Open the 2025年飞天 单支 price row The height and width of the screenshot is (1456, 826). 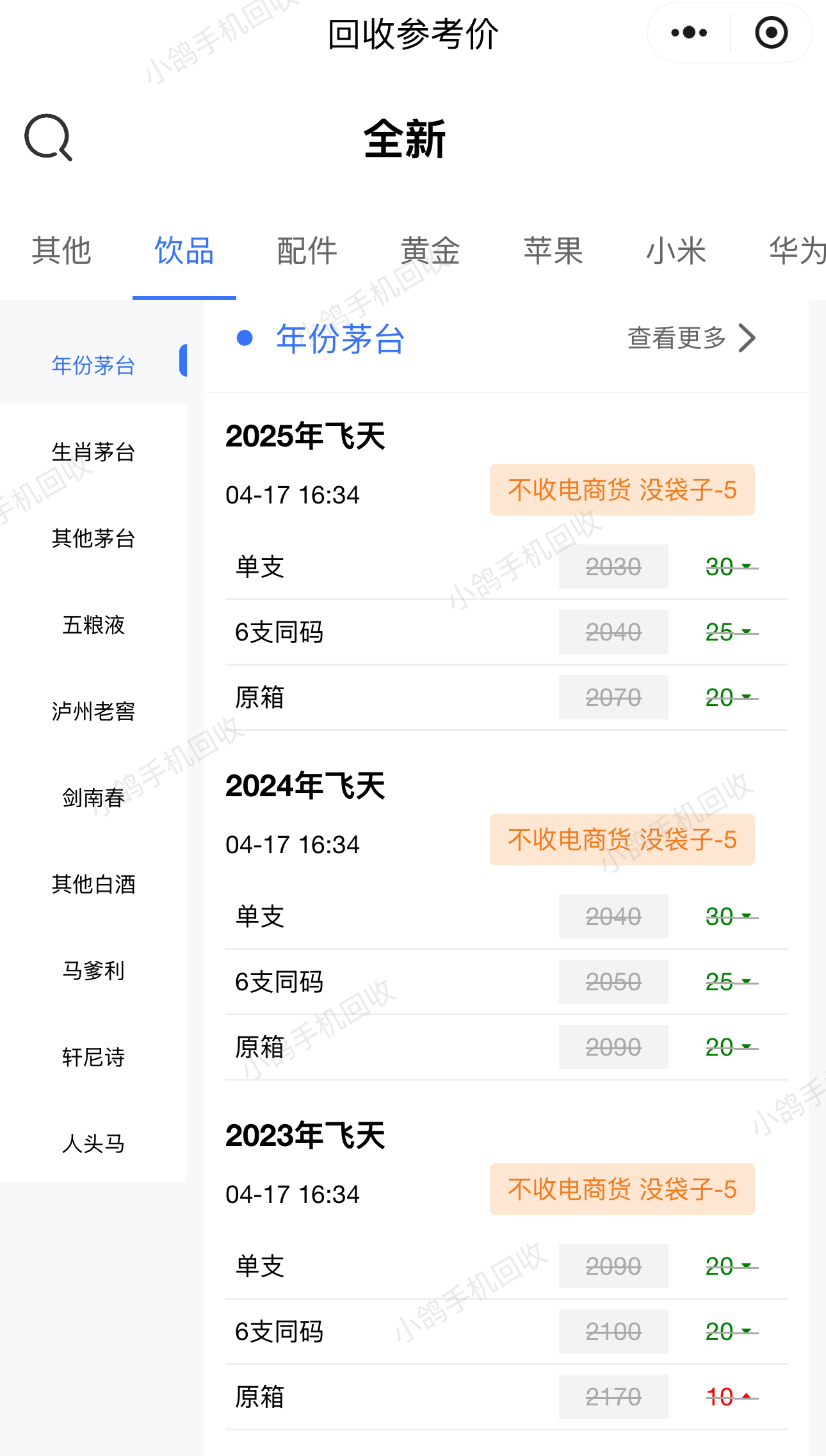506,567
